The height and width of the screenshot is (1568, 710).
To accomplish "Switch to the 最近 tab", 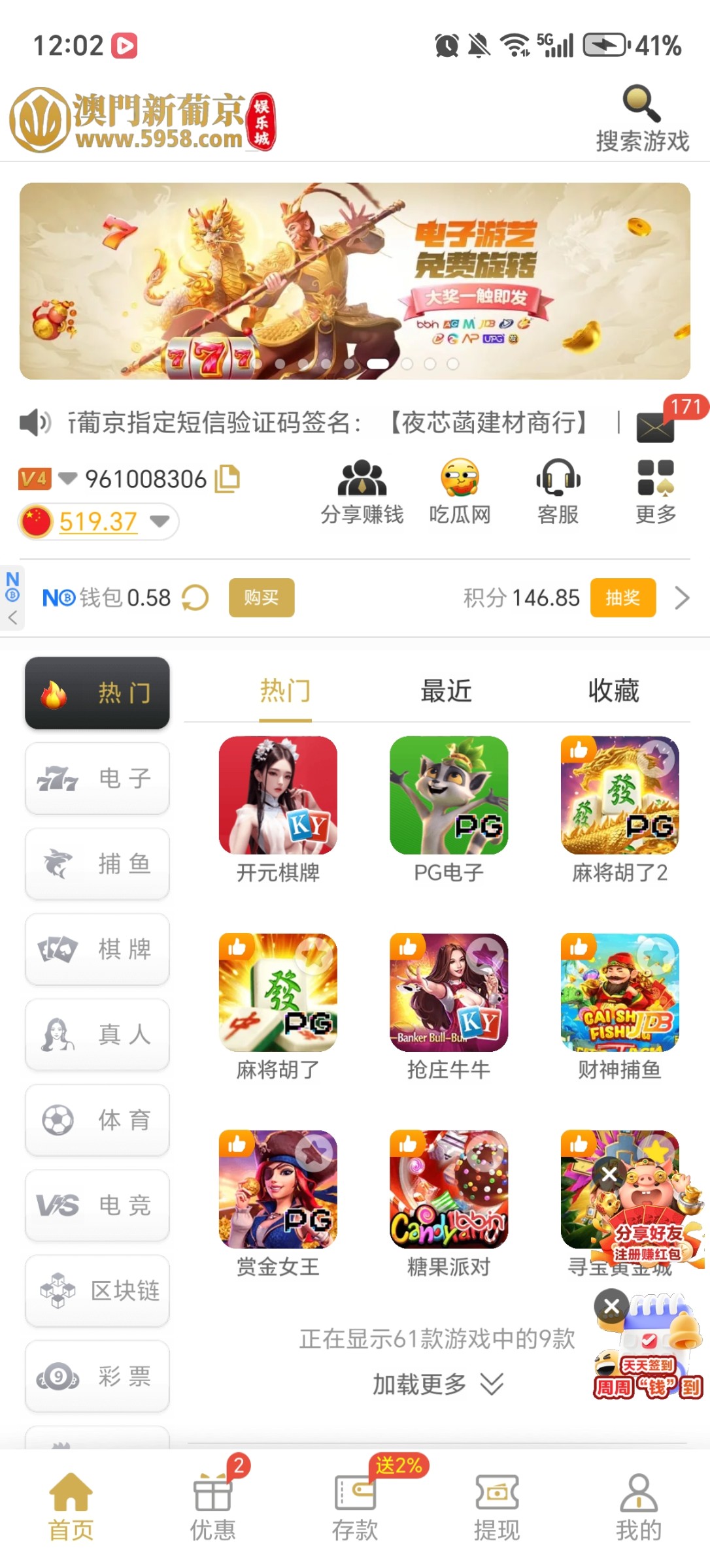I will pyautogui.click(x=446, y=691).
